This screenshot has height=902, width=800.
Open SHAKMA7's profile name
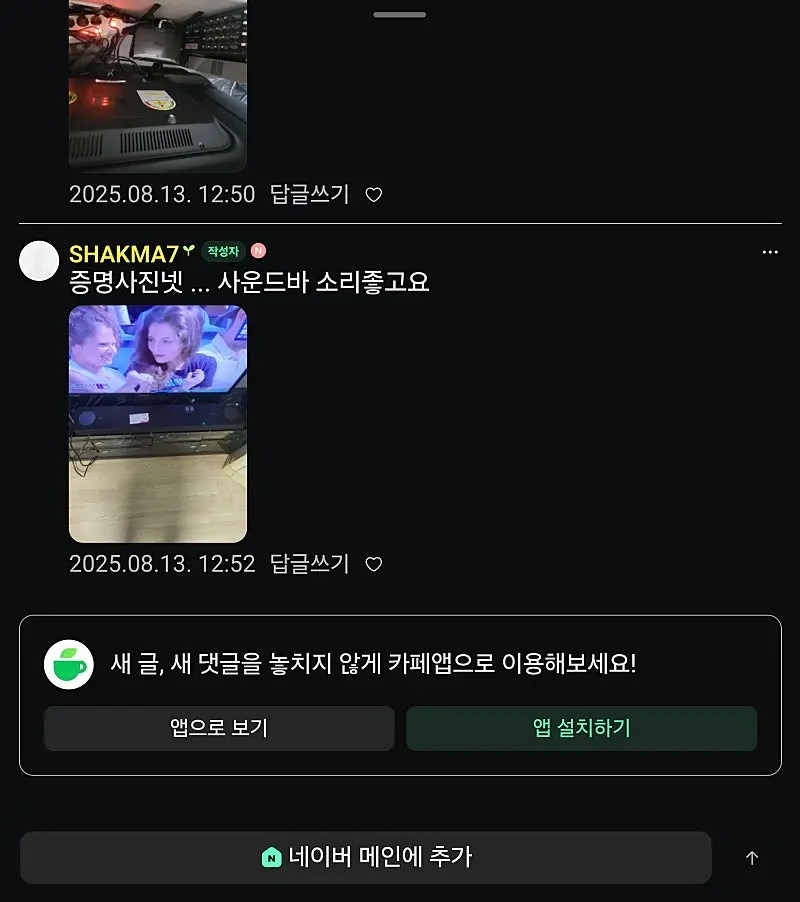(x=124, y=254)
